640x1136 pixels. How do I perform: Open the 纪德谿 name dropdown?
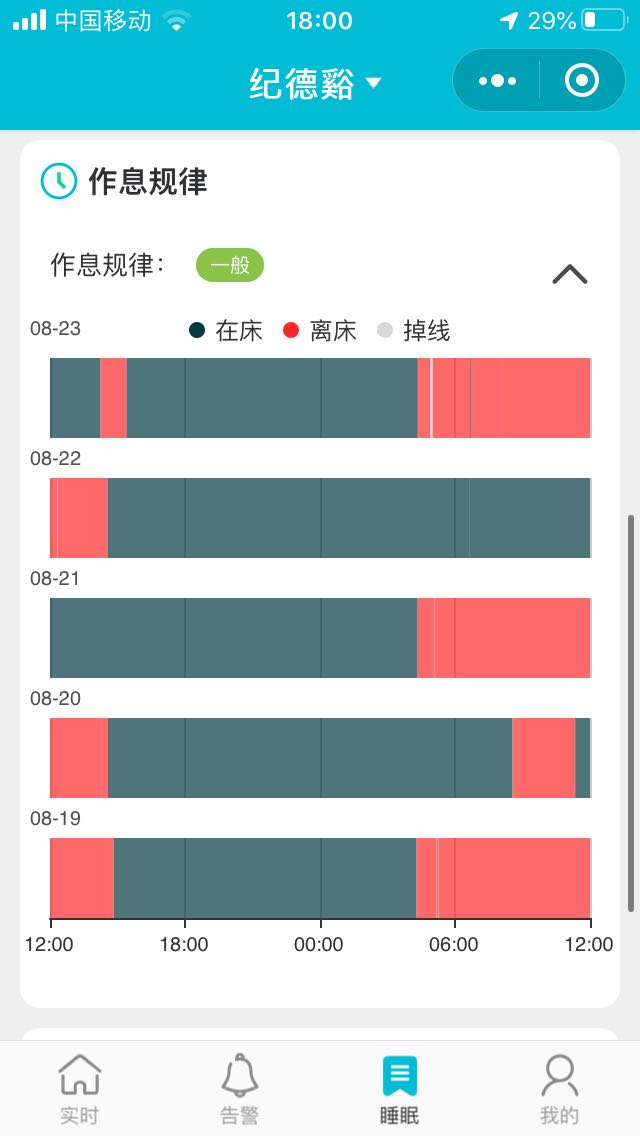[315, 83]
